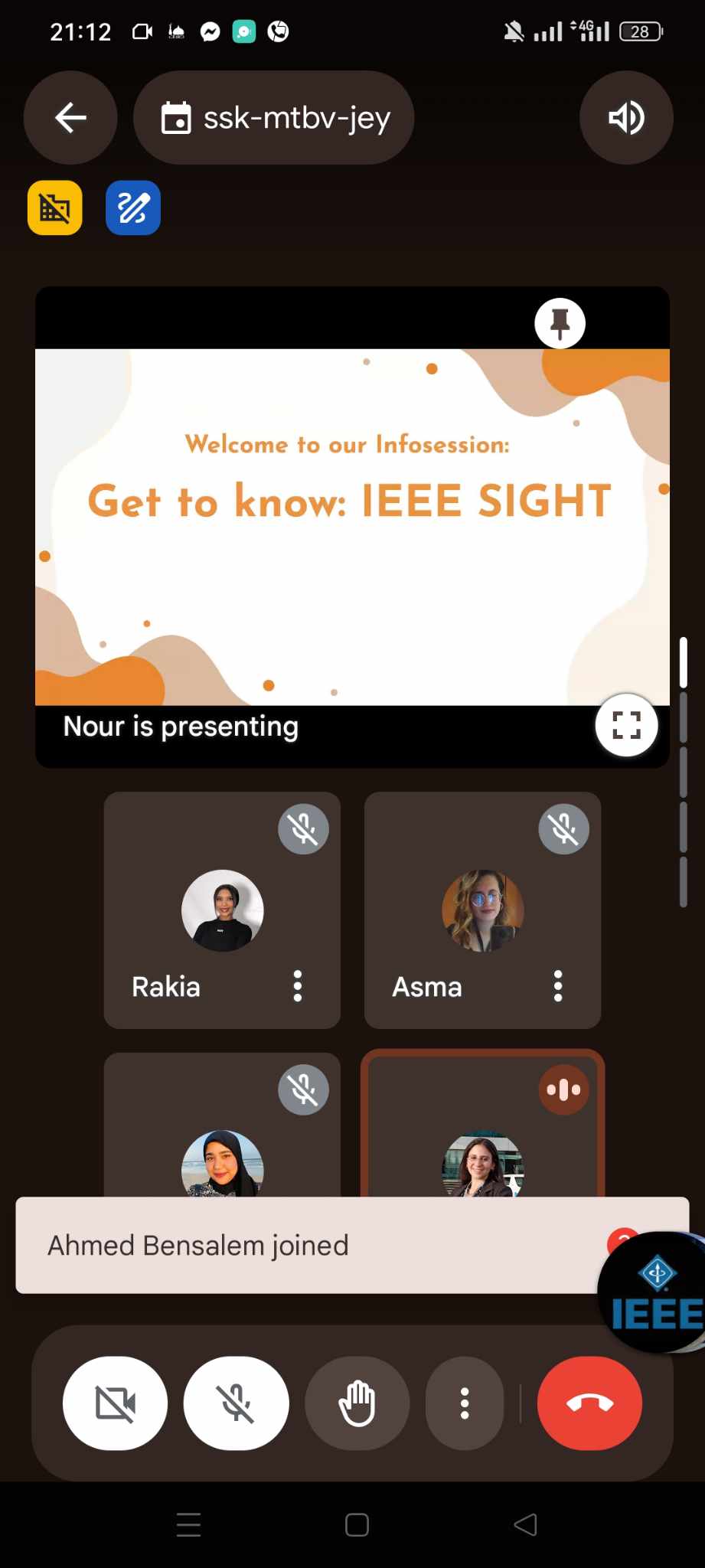Unpin Nour's presentation

[560, 323]
